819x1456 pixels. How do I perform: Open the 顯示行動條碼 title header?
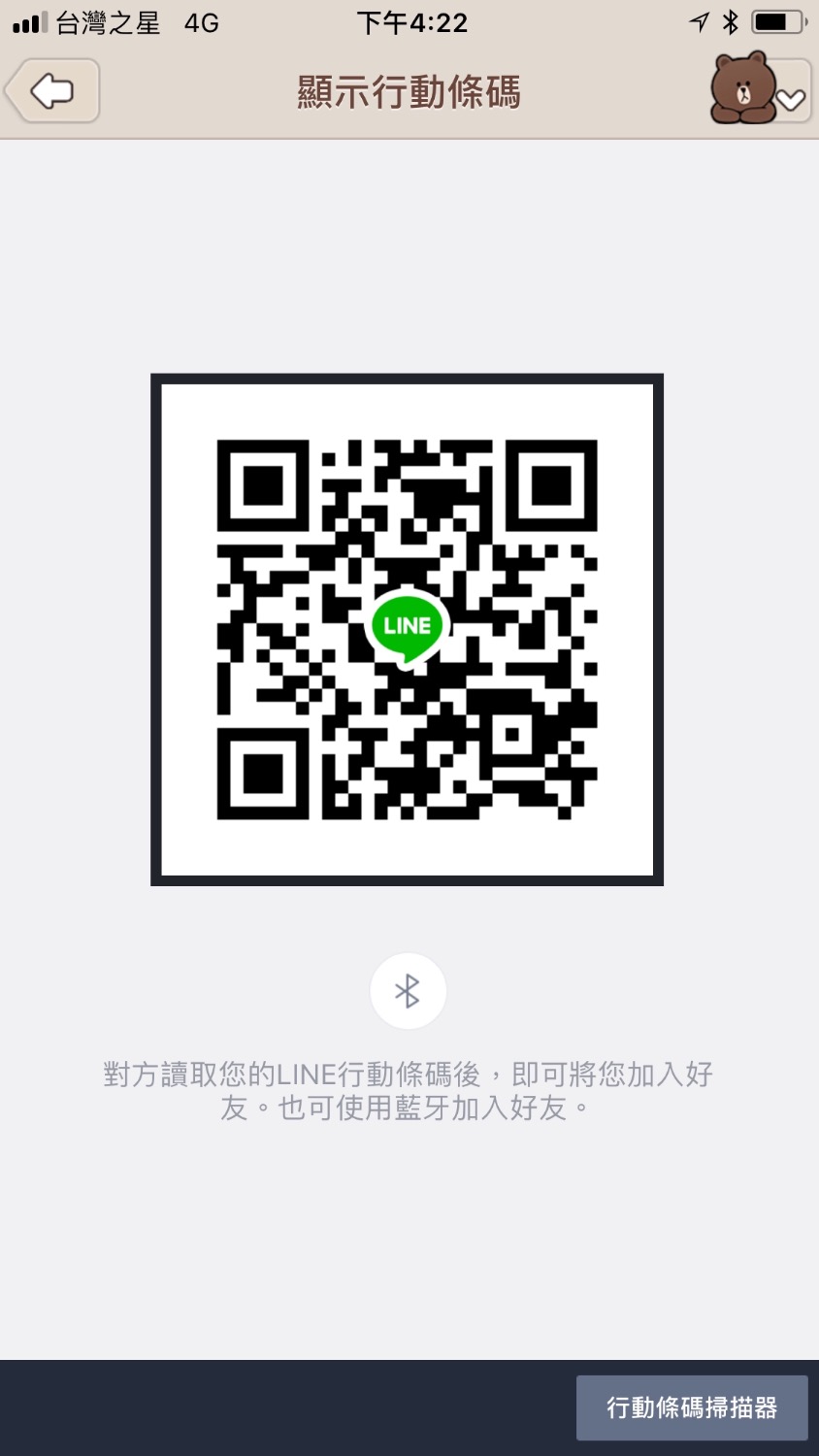[x=408, y=92]
